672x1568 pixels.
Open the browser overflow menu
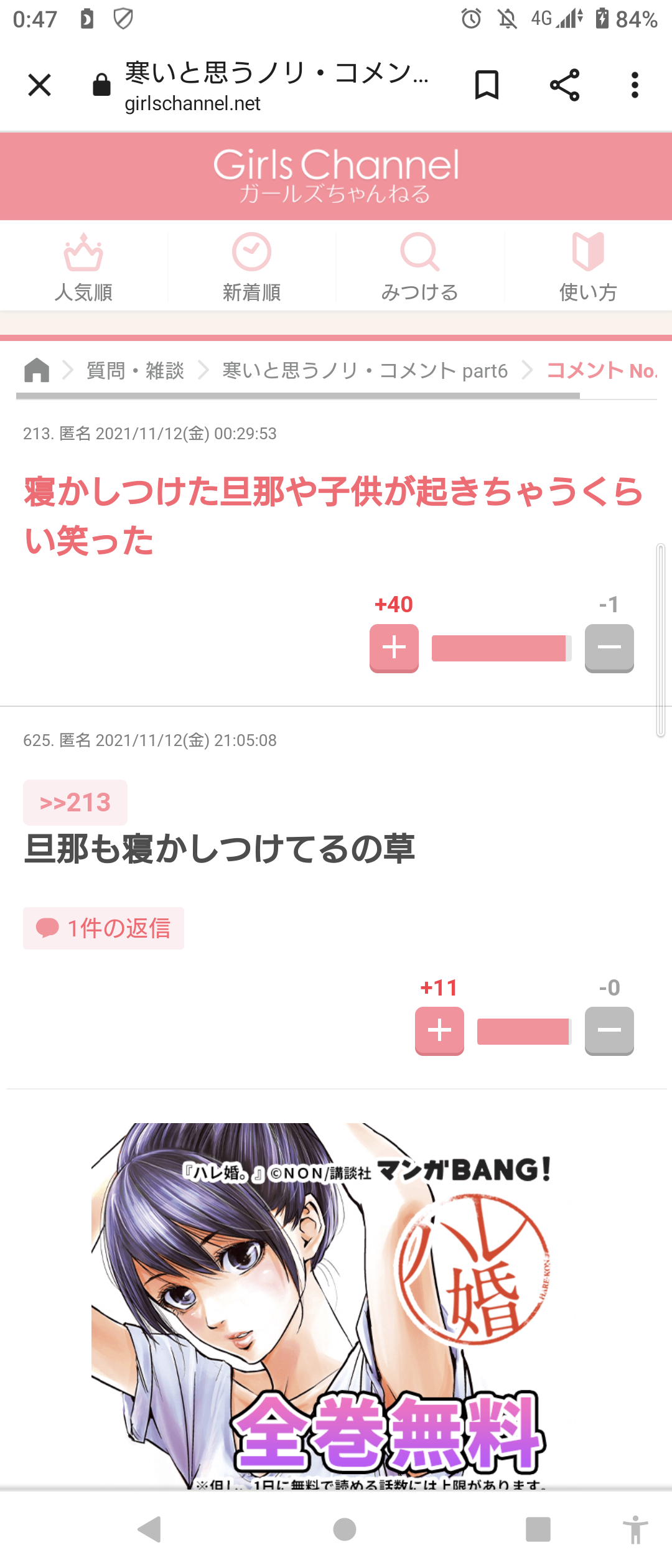coord(634,85)
